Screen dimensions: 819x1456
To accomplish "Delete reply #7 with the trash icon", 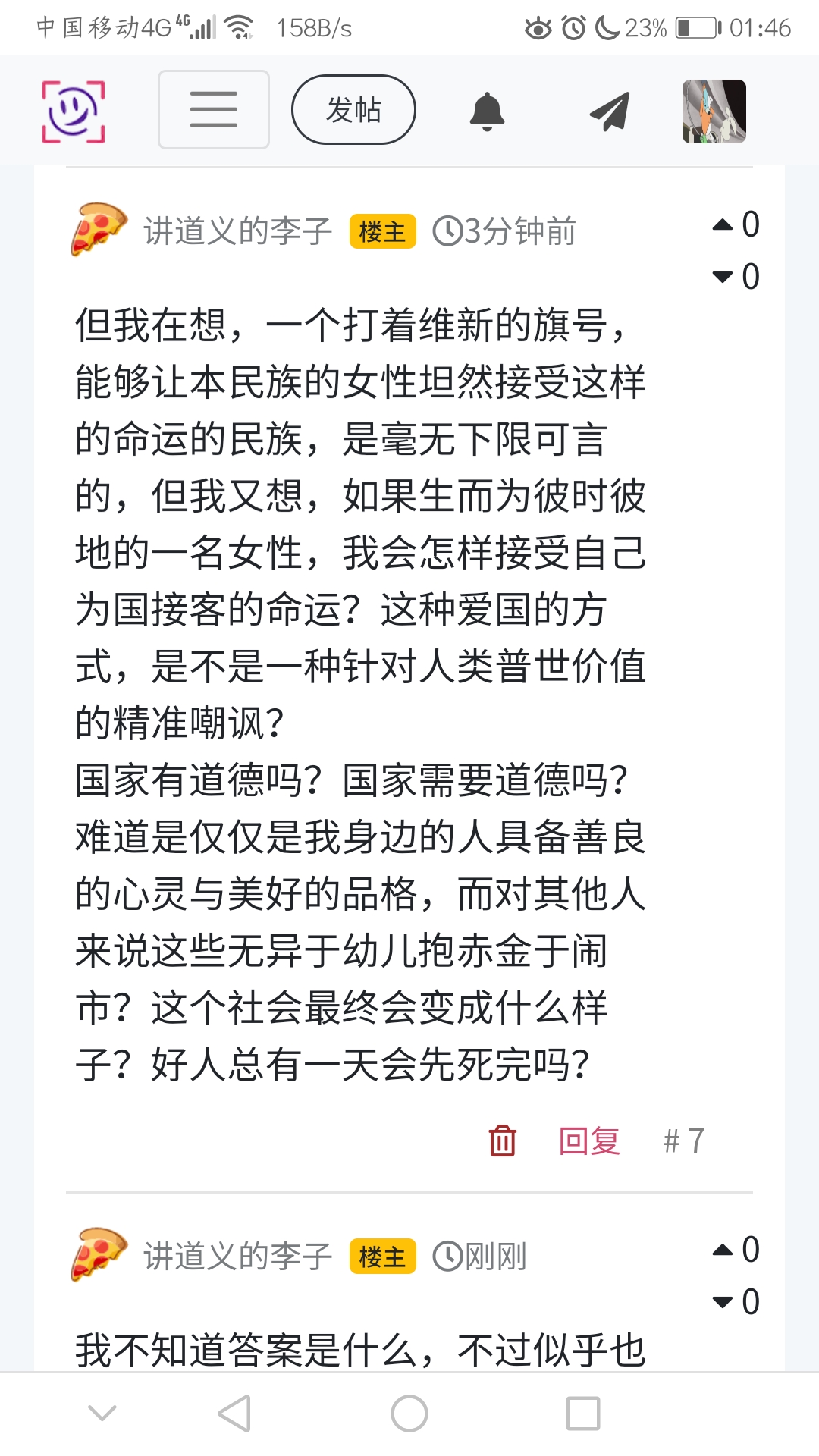I will point(502,1141).
